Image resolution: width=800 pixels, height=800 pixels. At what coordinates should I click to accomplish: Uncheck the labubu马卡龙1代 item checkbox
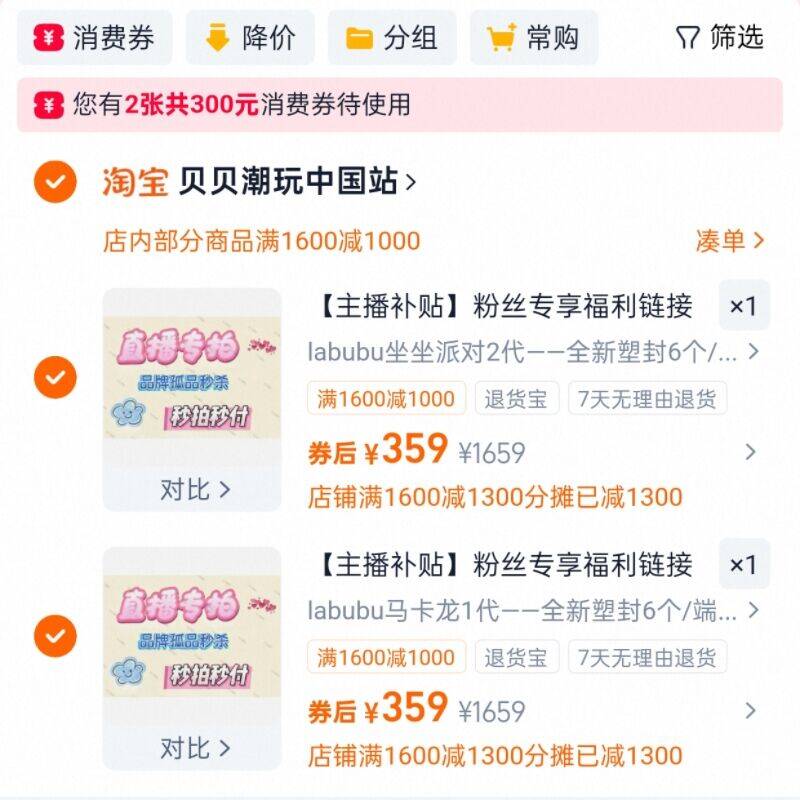55,636
